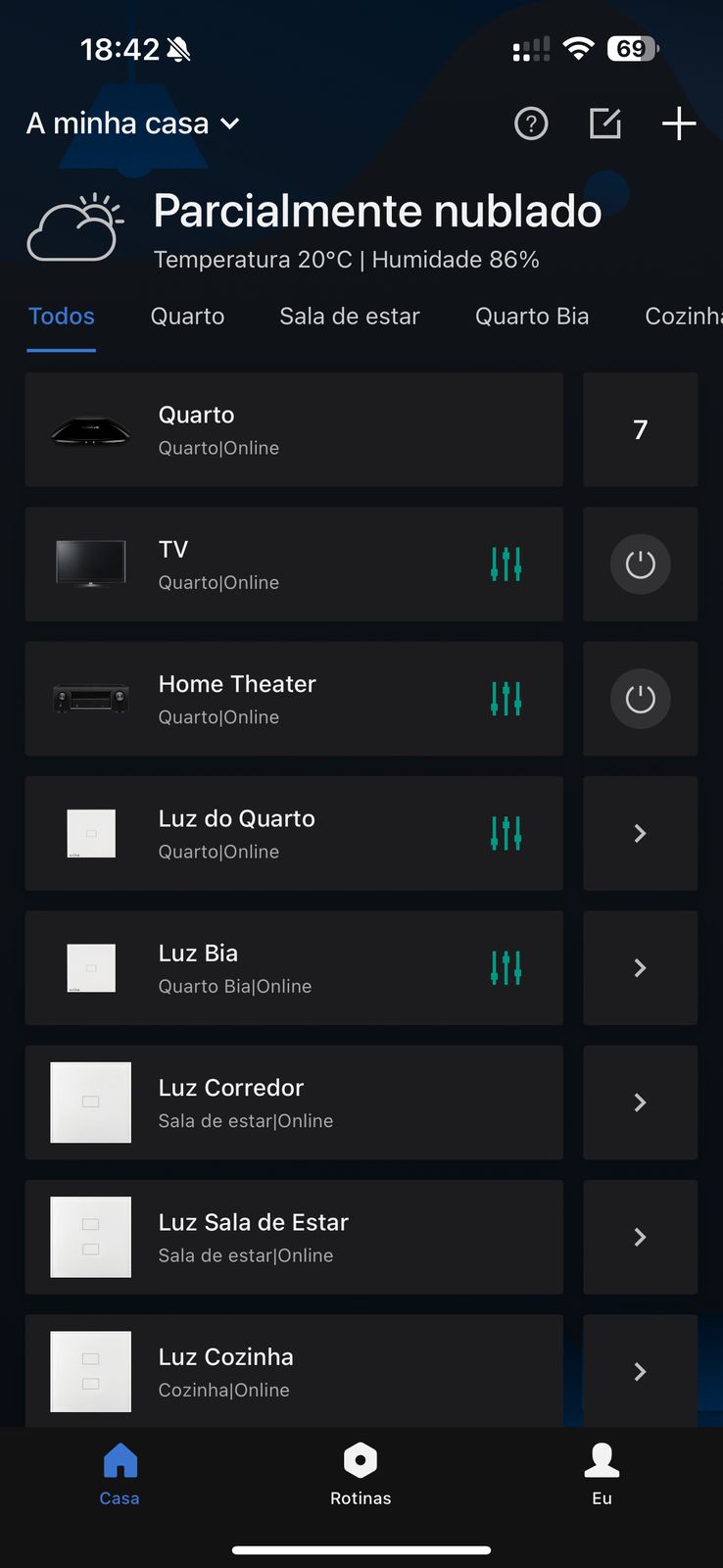
Task: Open TV remote controls sliders icon
Action: 506,564
